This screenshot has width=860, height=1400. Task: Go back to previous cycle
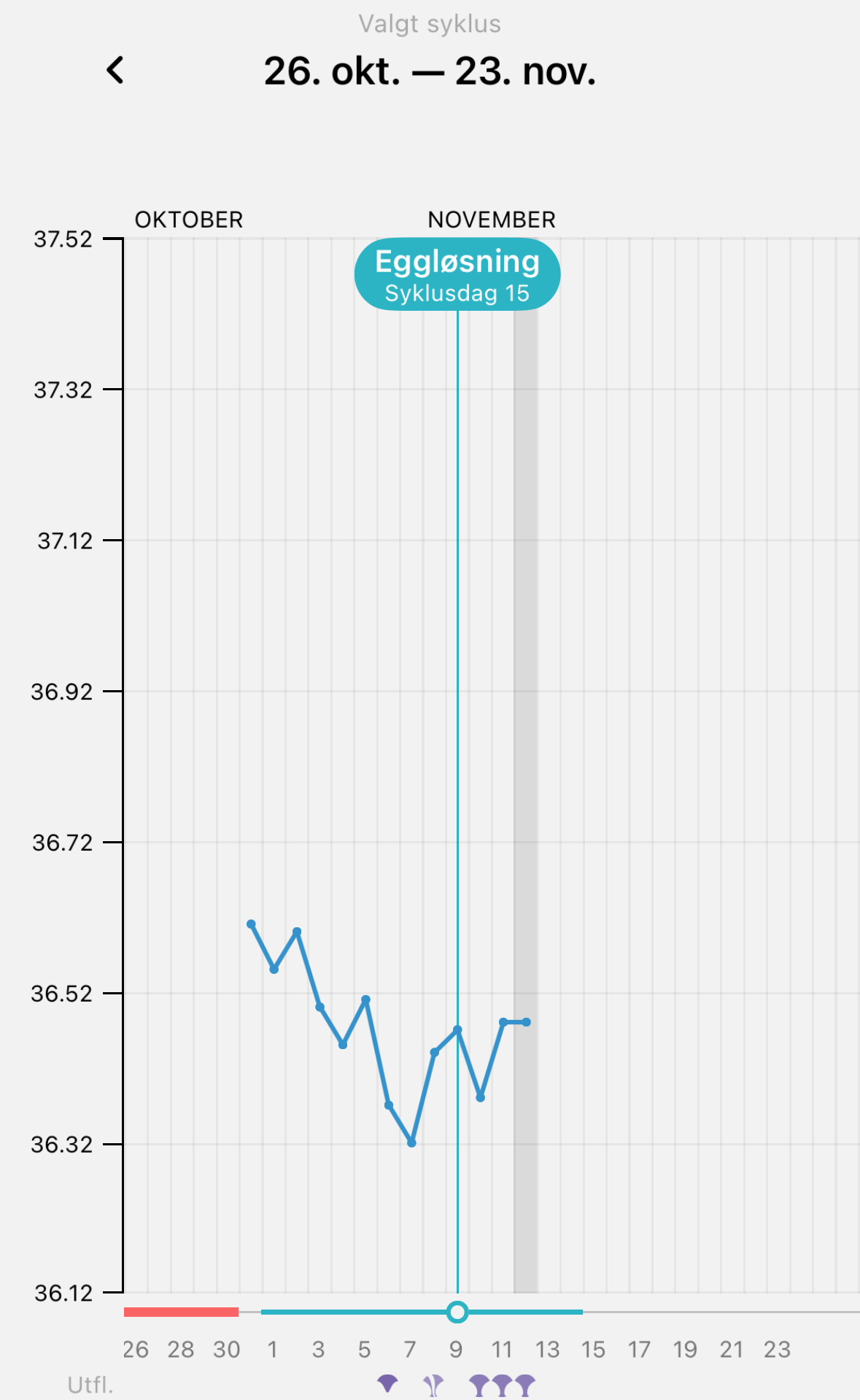115,71
